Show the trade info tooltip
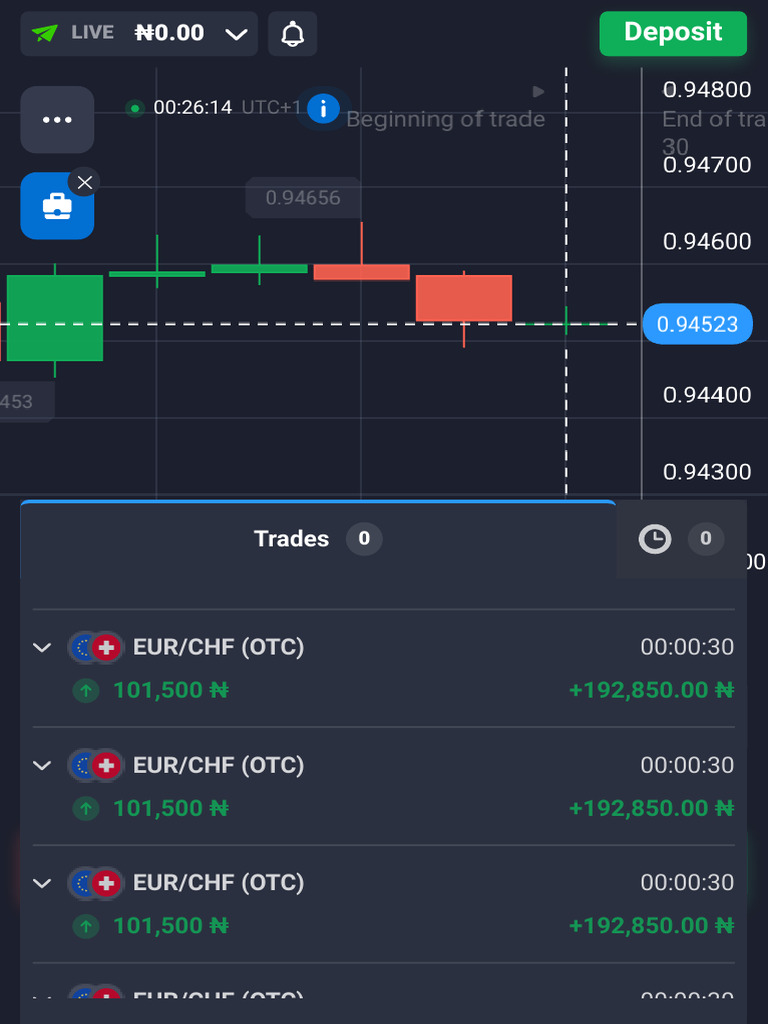 pyautogui.click(x=323, y=108)
